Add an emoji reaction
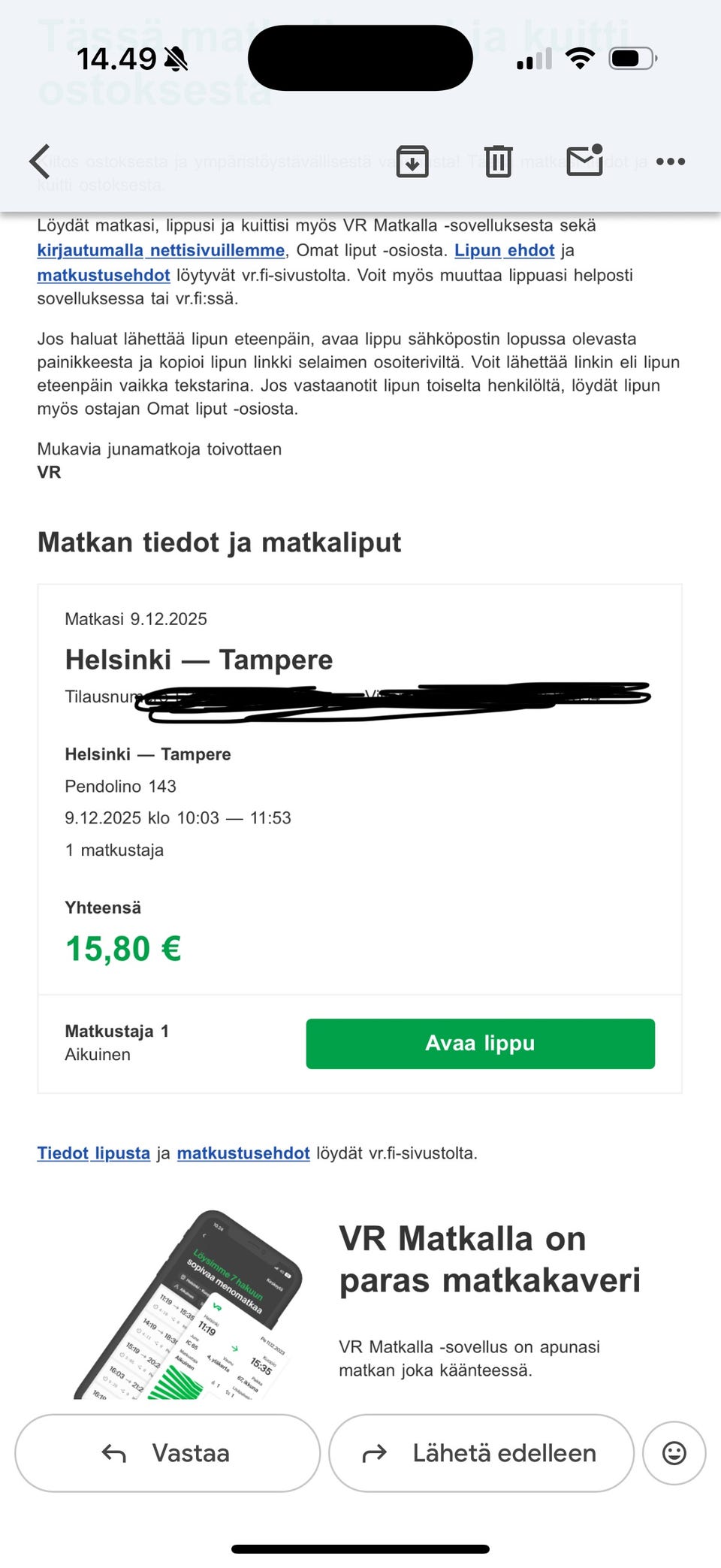The height and width of the screenshot is (1568, 721). click(674, 1452)
